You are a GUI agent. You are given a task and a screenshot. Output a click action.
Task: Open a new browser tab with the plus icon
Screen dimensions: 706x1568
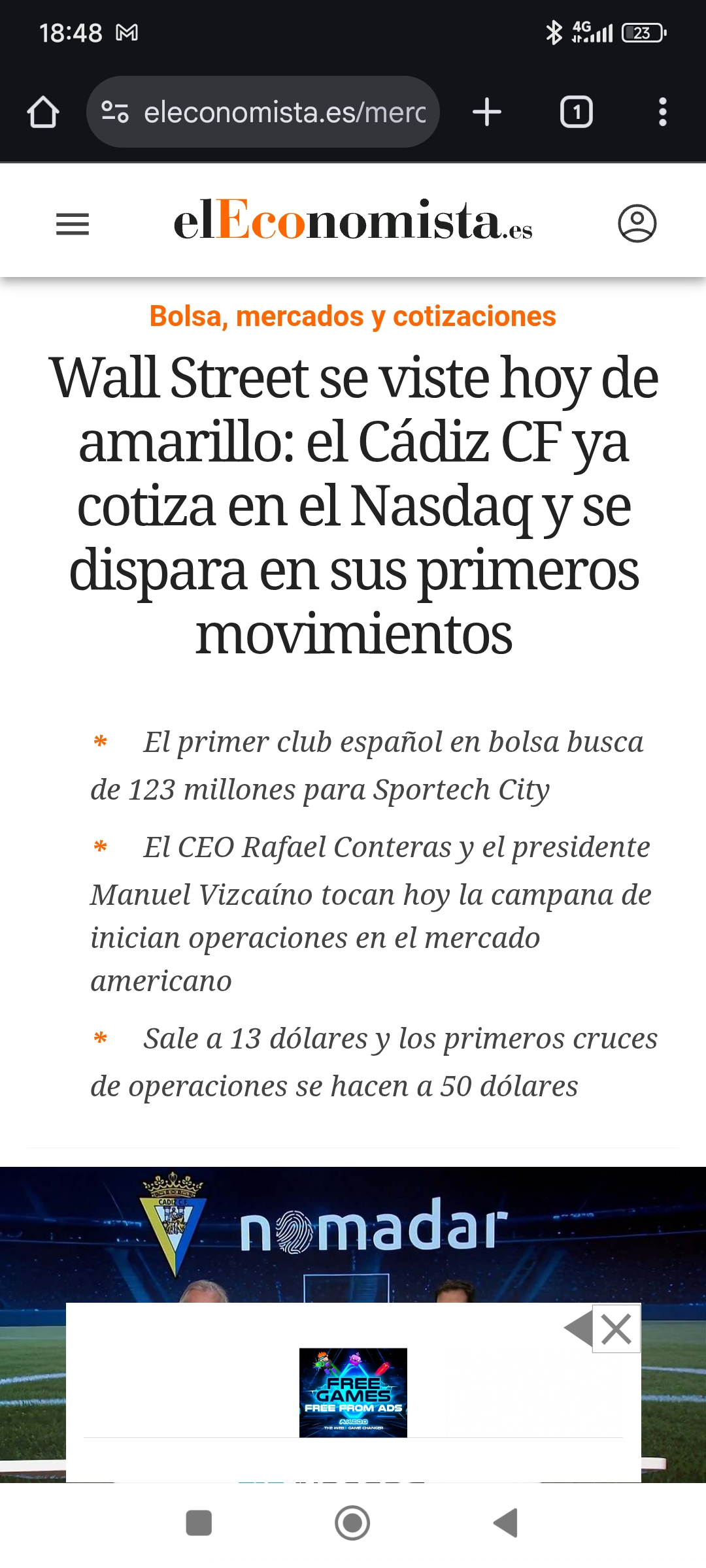[487, 111]
